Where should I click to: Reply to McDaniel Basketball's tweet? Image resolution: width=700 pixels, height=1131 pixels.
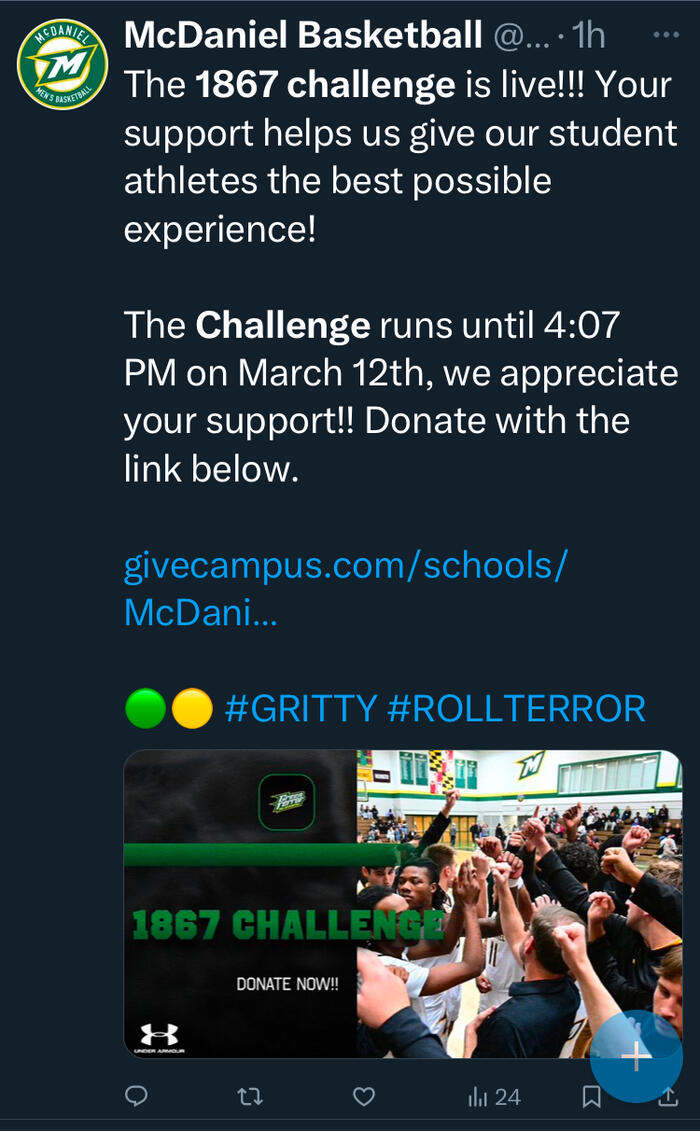136,1097
